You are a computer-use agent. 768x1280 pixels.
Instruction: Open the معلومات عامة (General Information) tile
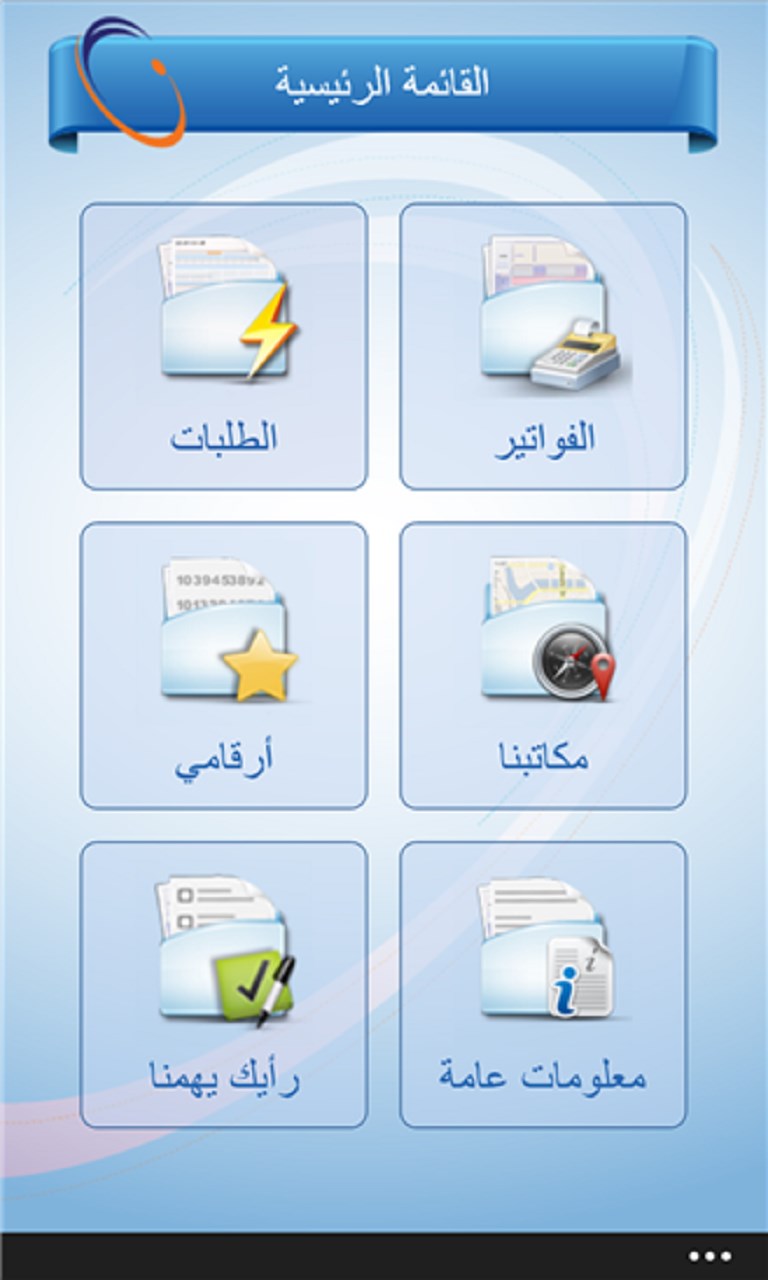(543, 984)
